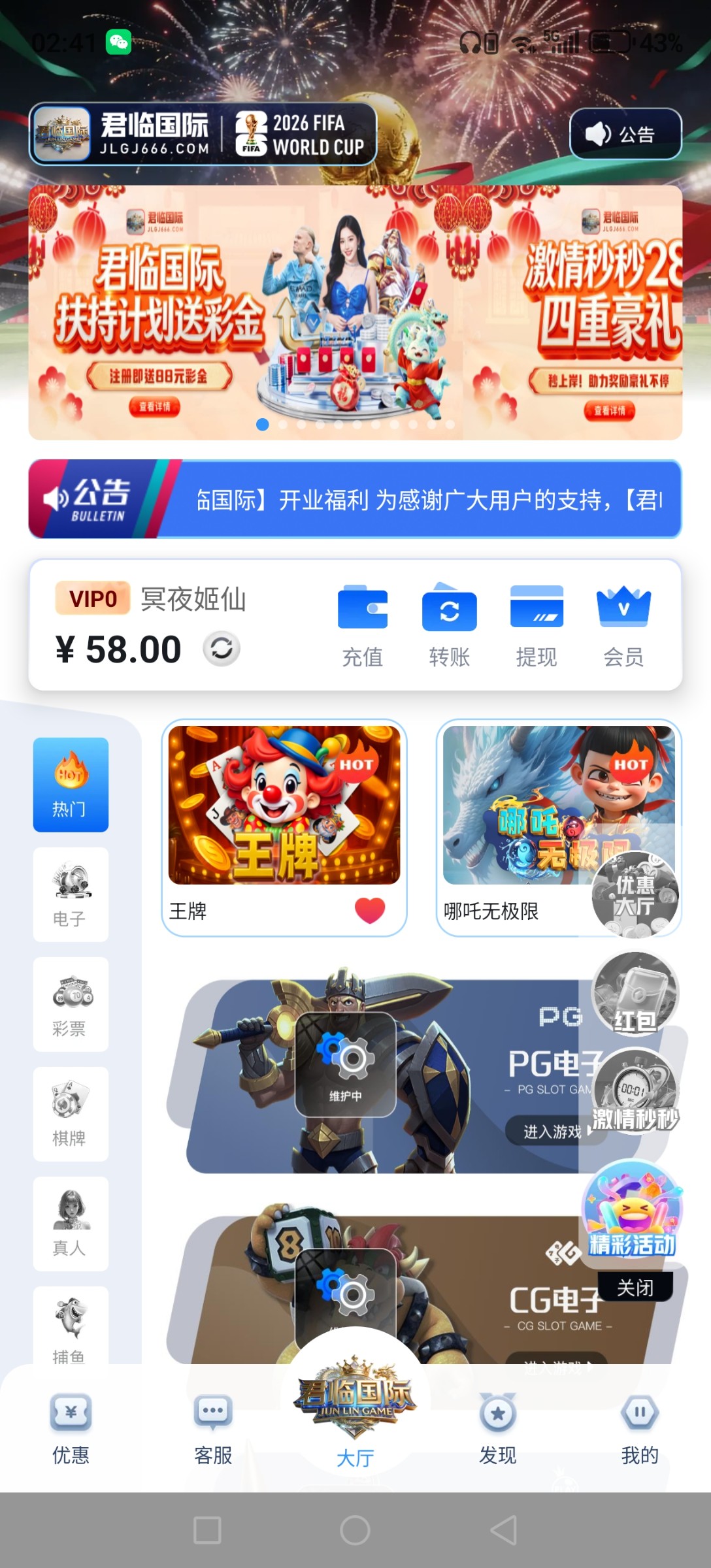711x1568 pixels.
Task: Open 会员 membership
Action: [623, 625]
